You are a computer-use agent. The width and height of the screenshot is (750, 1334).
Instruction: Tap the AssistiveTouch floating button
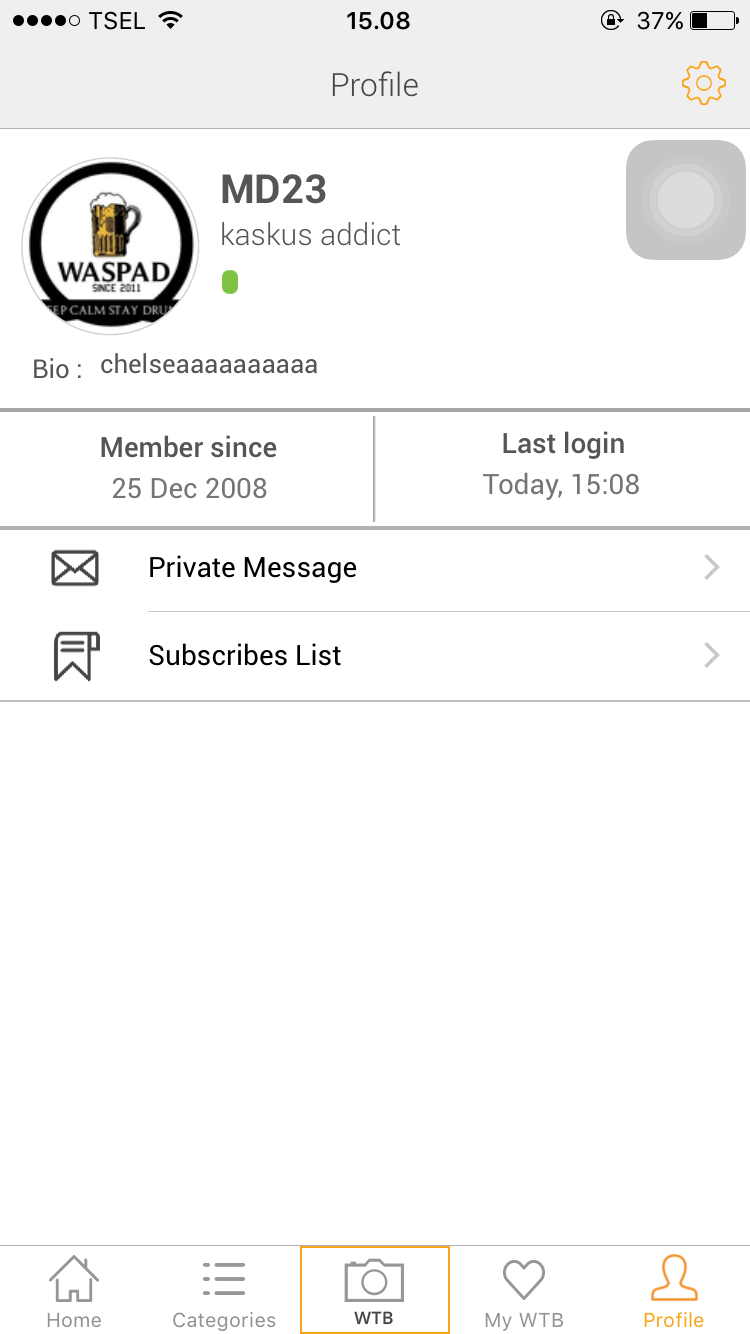[686, 200]
